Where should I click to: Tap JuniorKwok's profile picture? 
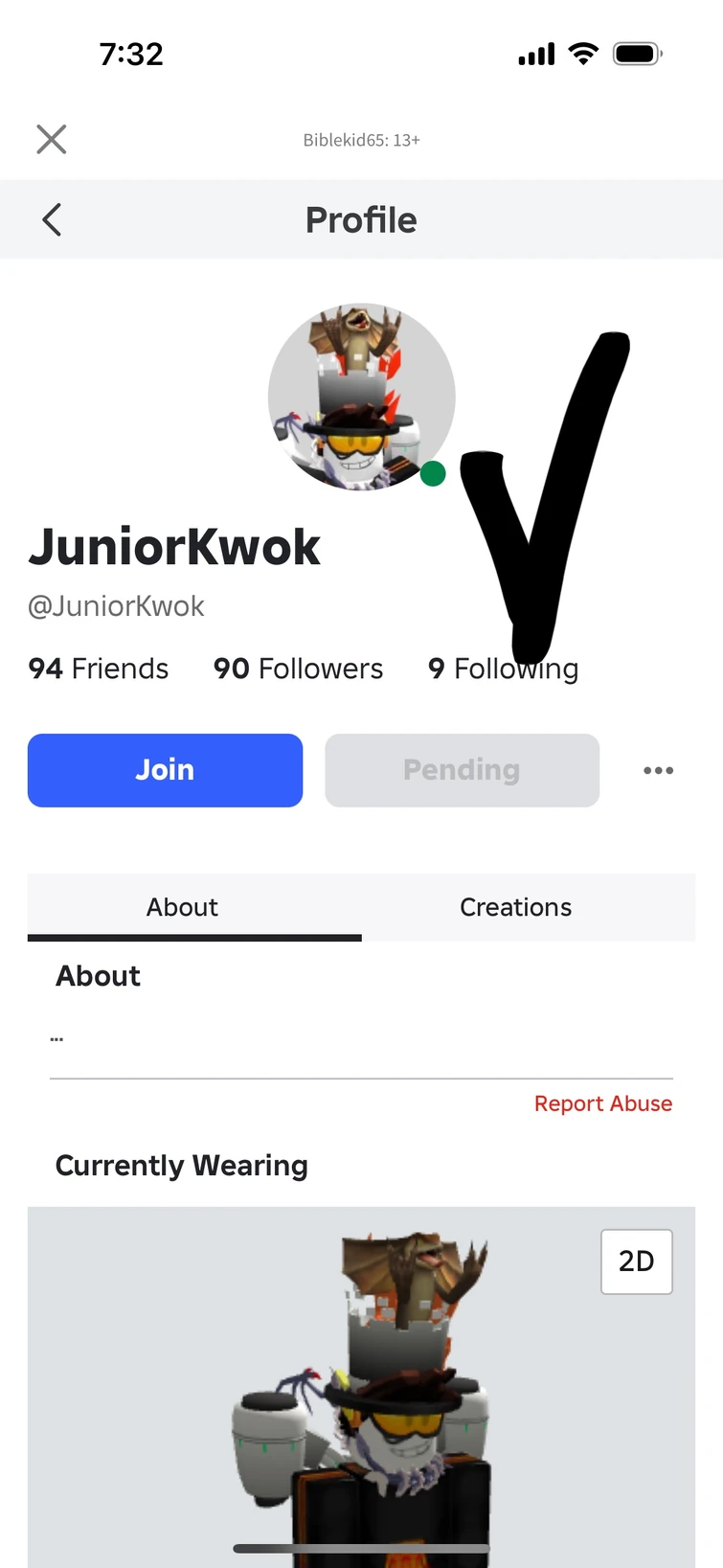(361, 396)
